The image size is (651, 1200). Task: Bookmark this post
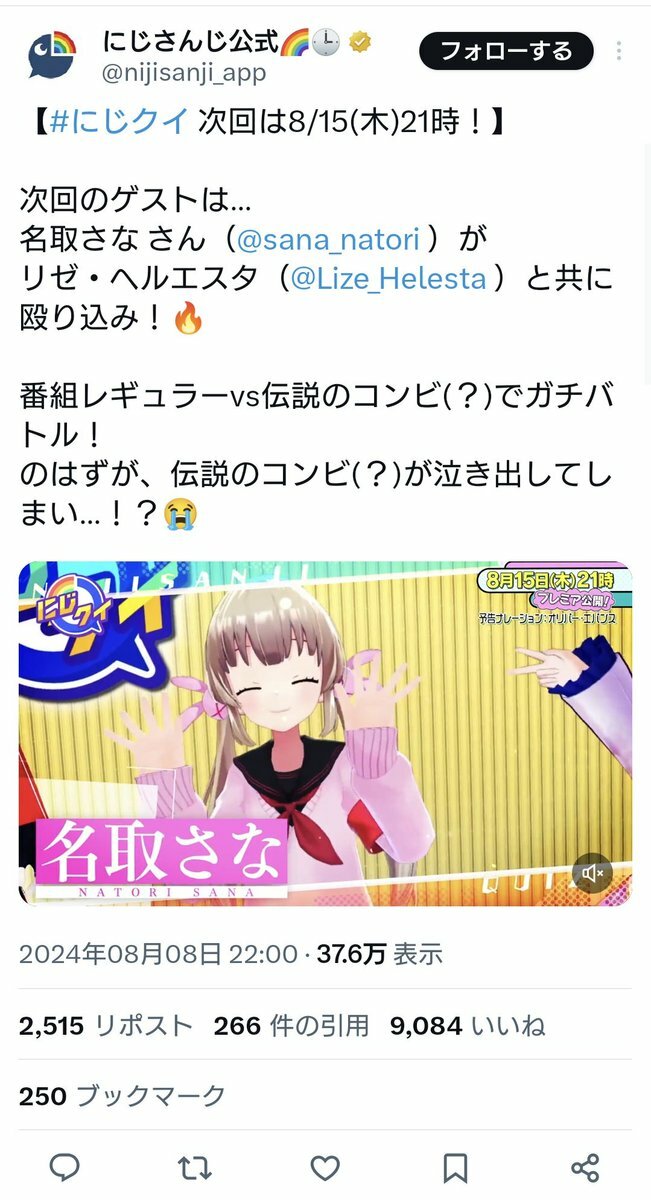[455, 1167]
